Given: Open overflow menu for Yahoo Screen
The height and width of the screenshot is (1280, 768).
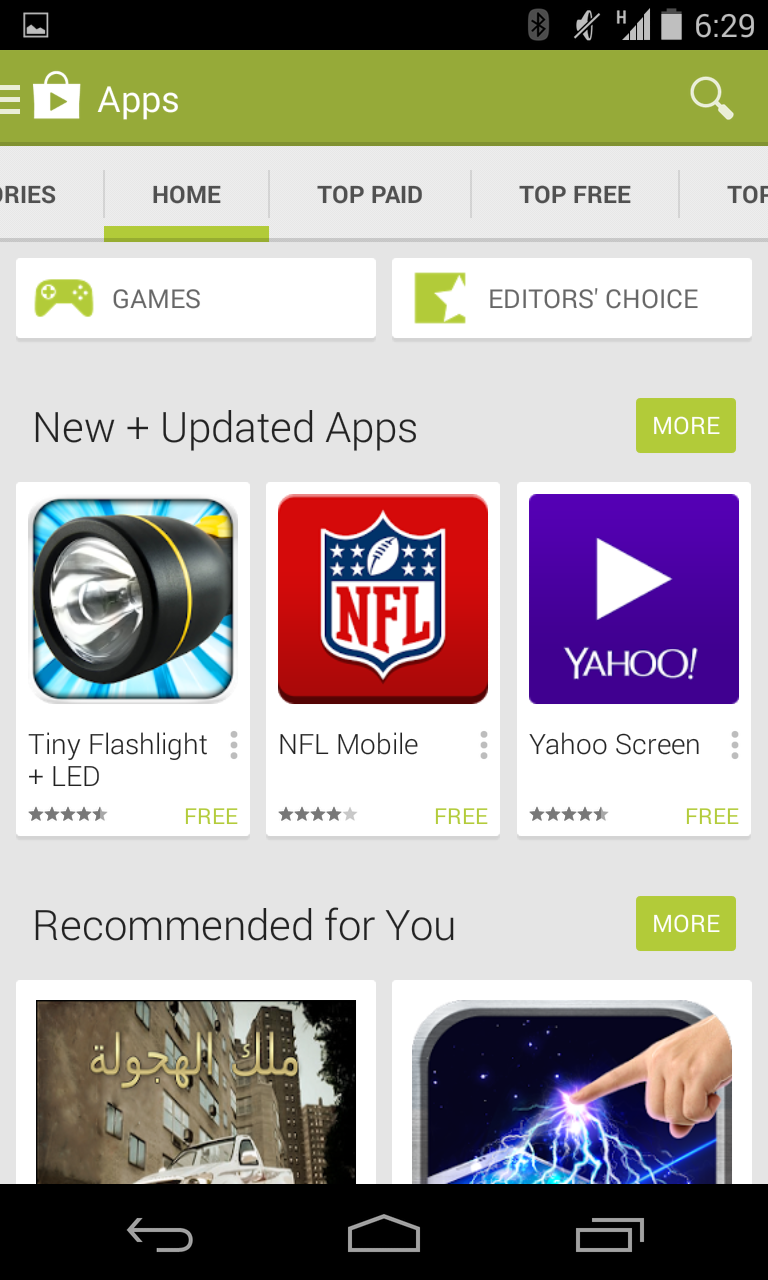Looking at the screenshot, I should (735, 745).
